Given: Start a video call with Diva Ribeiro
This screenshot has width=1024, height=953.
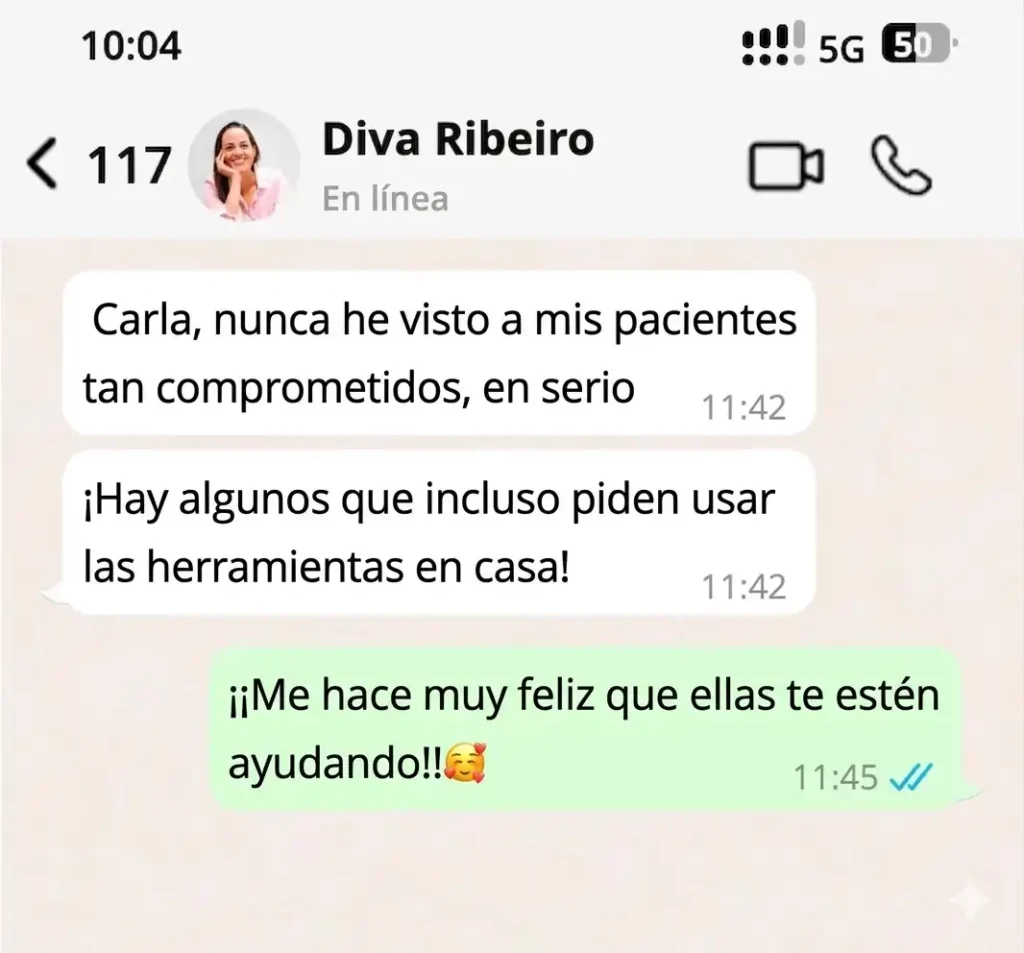Looking at the screenshot, I should click(786, 167).
